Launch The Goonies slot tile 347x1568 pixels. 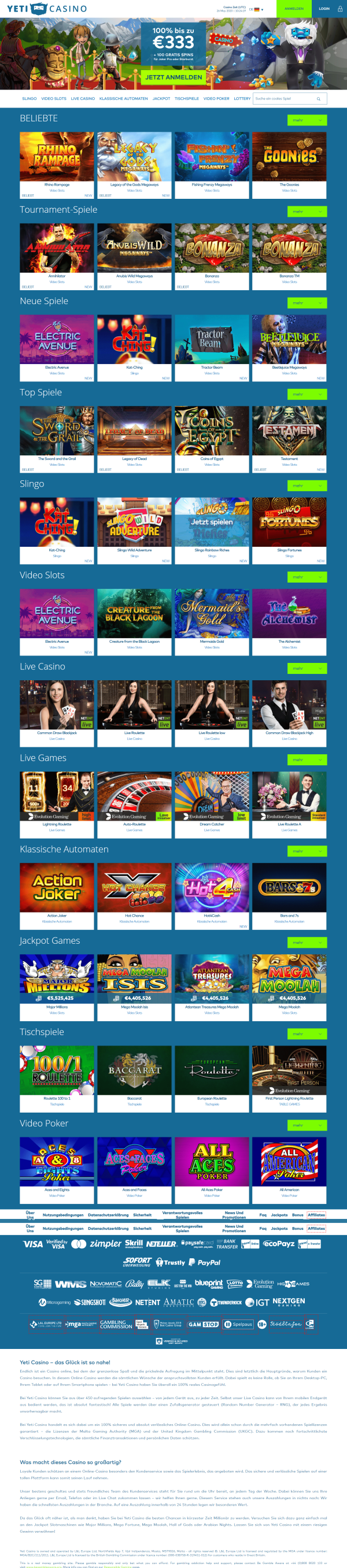[x=289, y=157]
